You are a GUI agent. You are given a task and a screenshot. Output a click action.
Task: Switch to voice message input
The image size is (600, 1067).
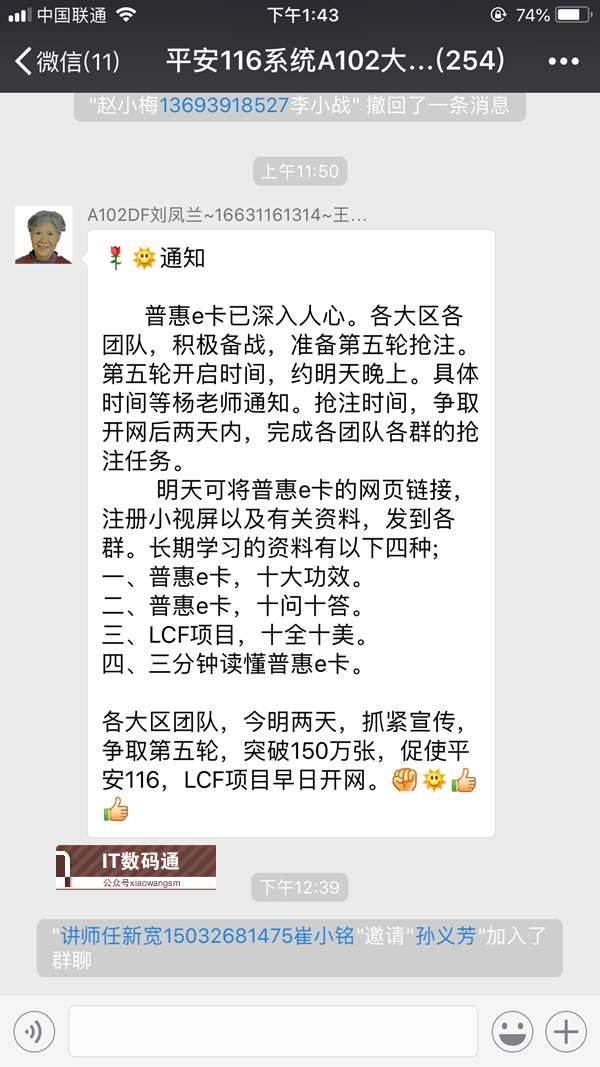pos(34,1031)
